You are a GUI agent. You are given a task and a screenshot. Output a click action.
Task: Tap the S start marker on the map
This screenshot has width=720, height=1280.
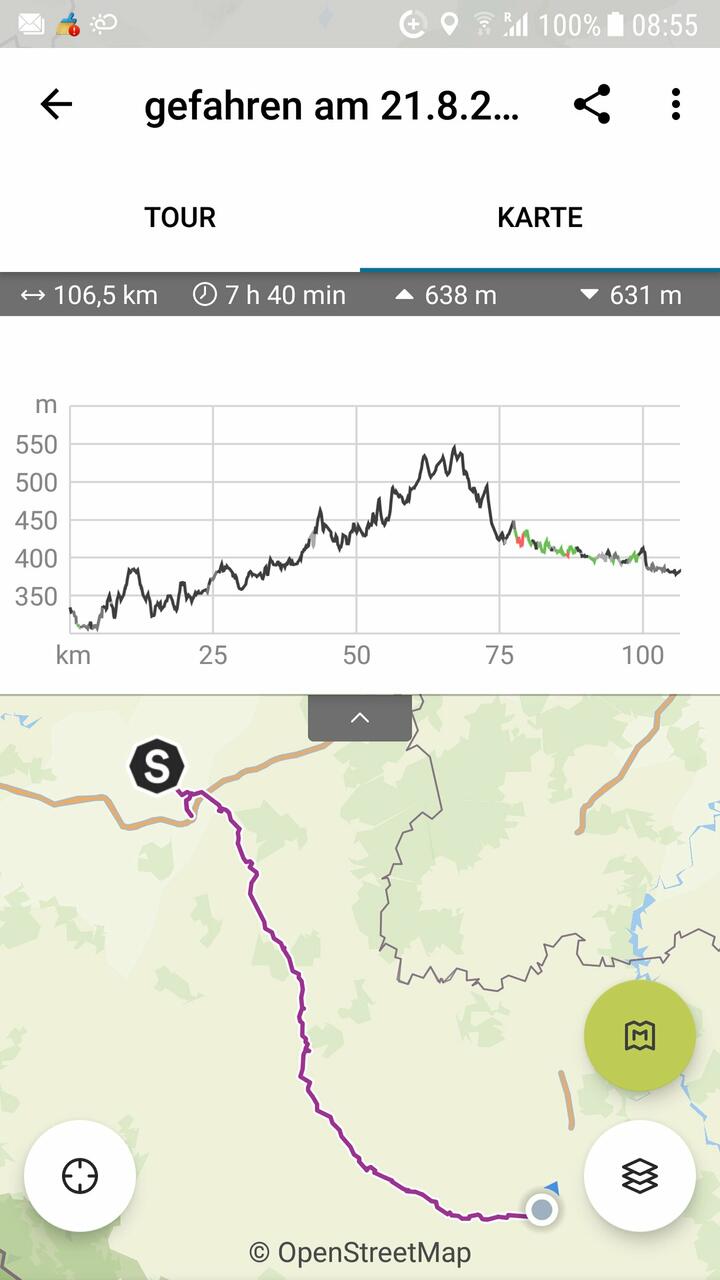coord(157,766)
